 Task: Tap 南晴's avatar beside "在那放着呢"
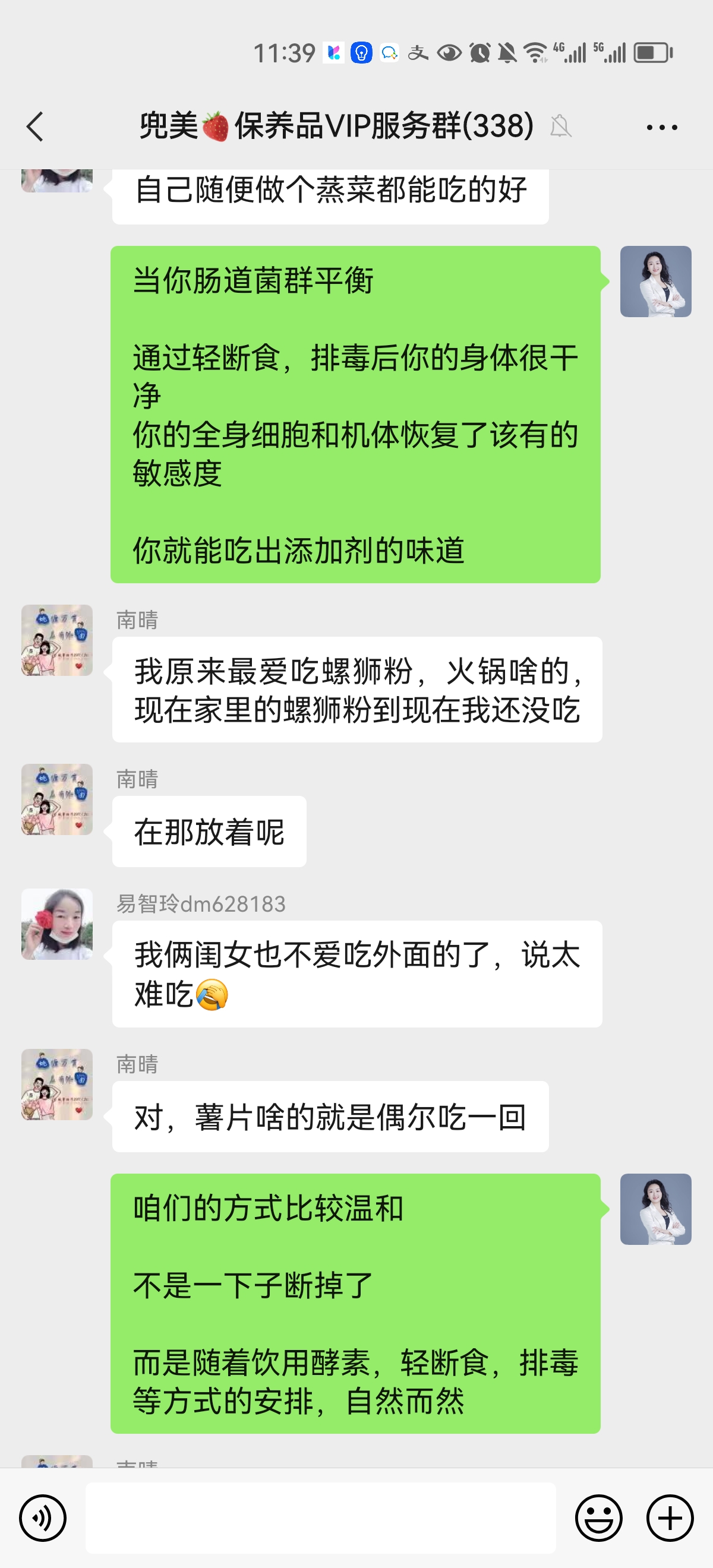point(57,799)
